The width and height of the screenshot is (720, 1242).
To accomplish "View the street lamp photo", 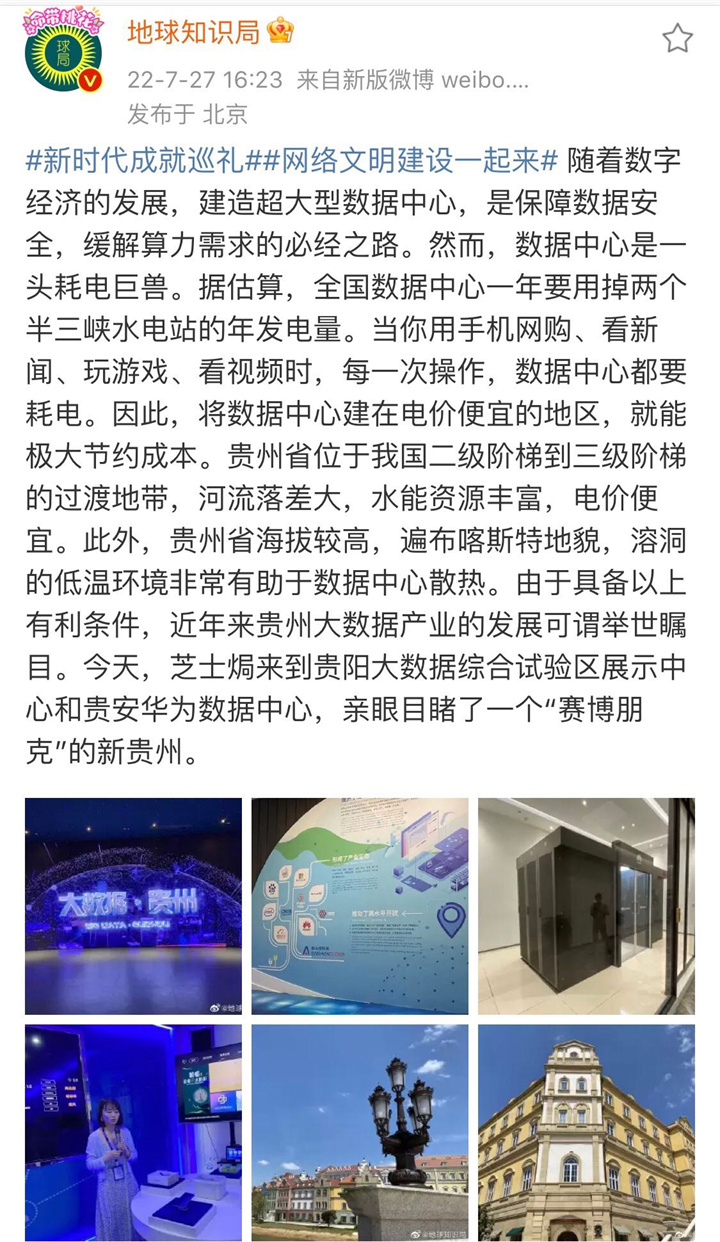I will 359,1132.
